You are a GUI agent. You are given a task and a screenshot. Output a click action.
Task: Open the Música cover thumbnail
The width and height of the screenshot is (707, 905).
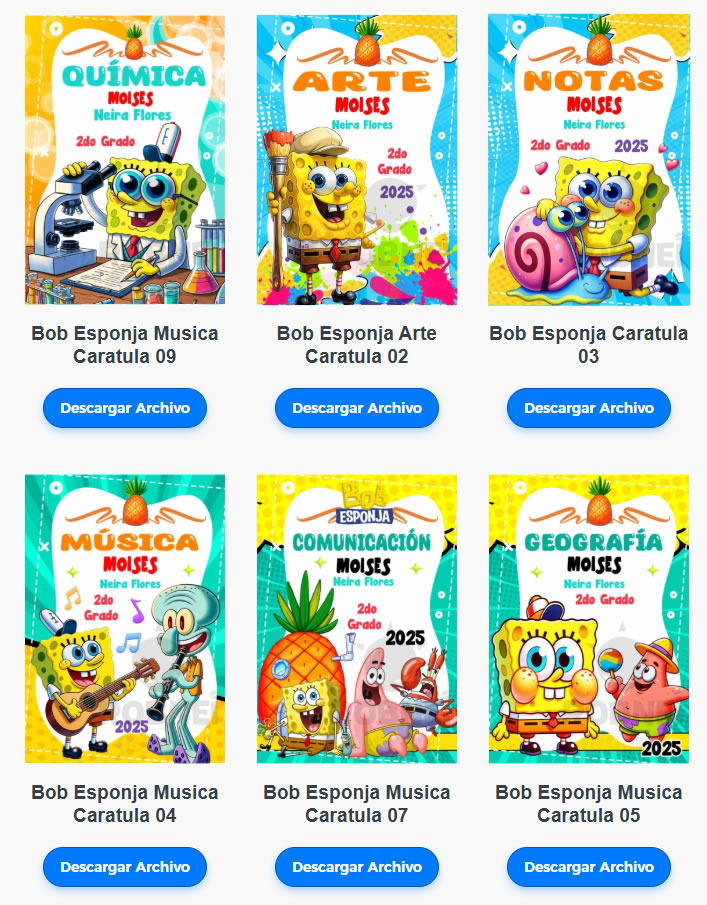125,619
